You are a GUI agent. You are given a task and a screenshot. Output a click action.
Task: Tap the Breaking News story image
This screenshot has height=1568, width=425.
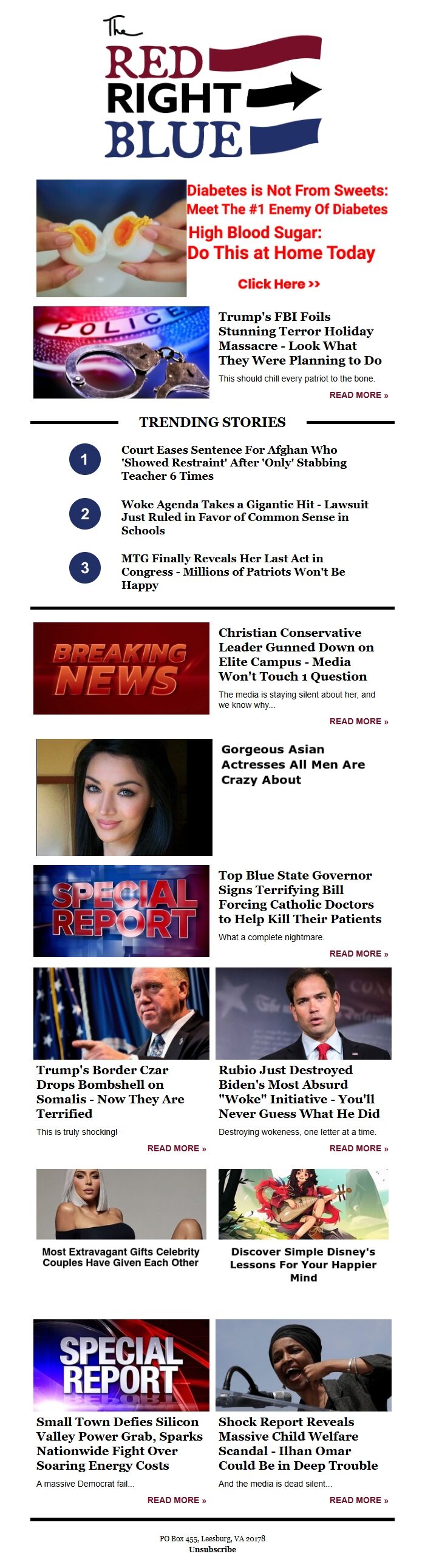click(121, 668)
